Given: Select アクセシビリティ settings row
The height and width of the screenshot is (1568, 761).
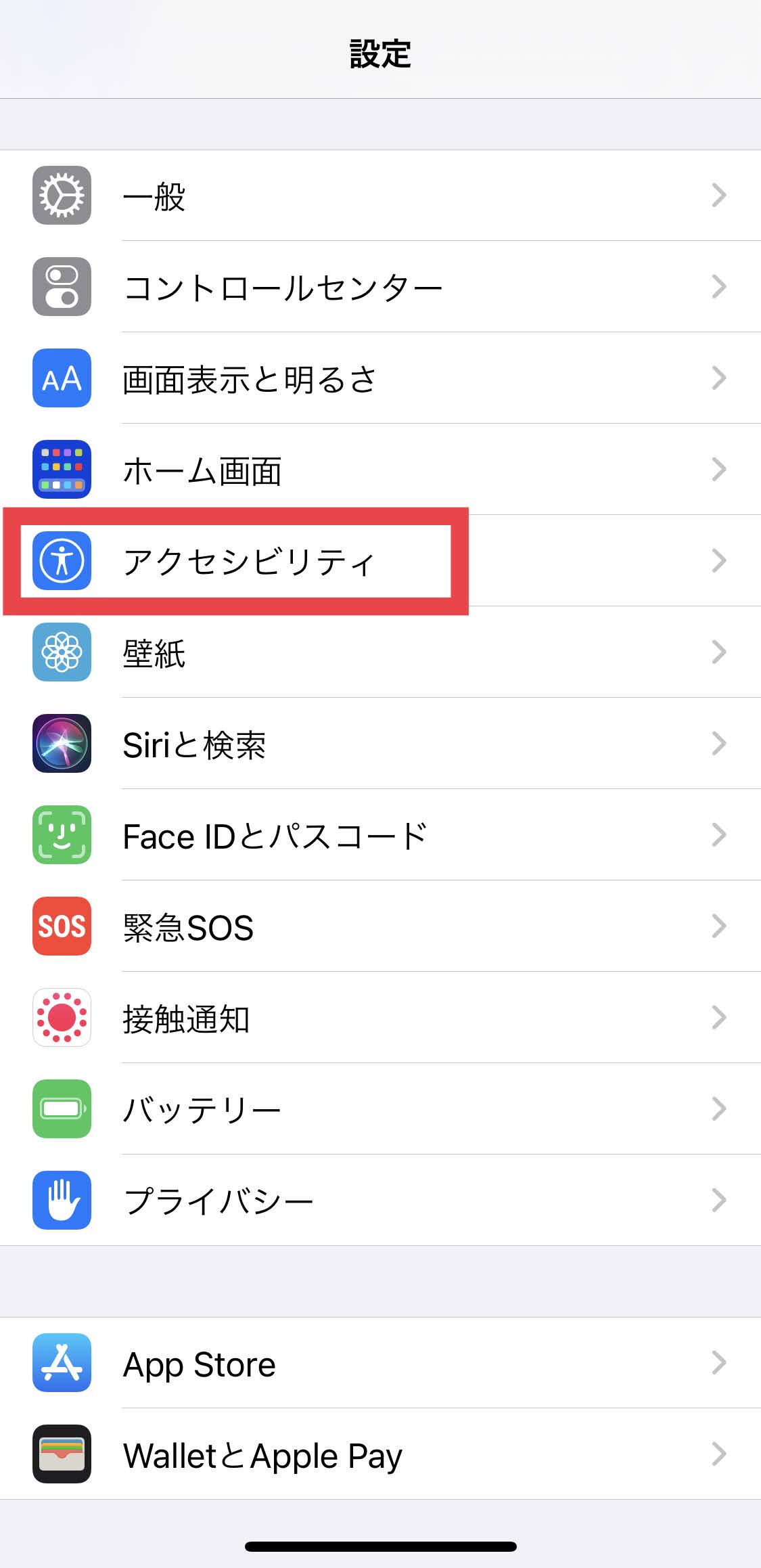Looking at the screenshot, I should [x=380, y=561].
